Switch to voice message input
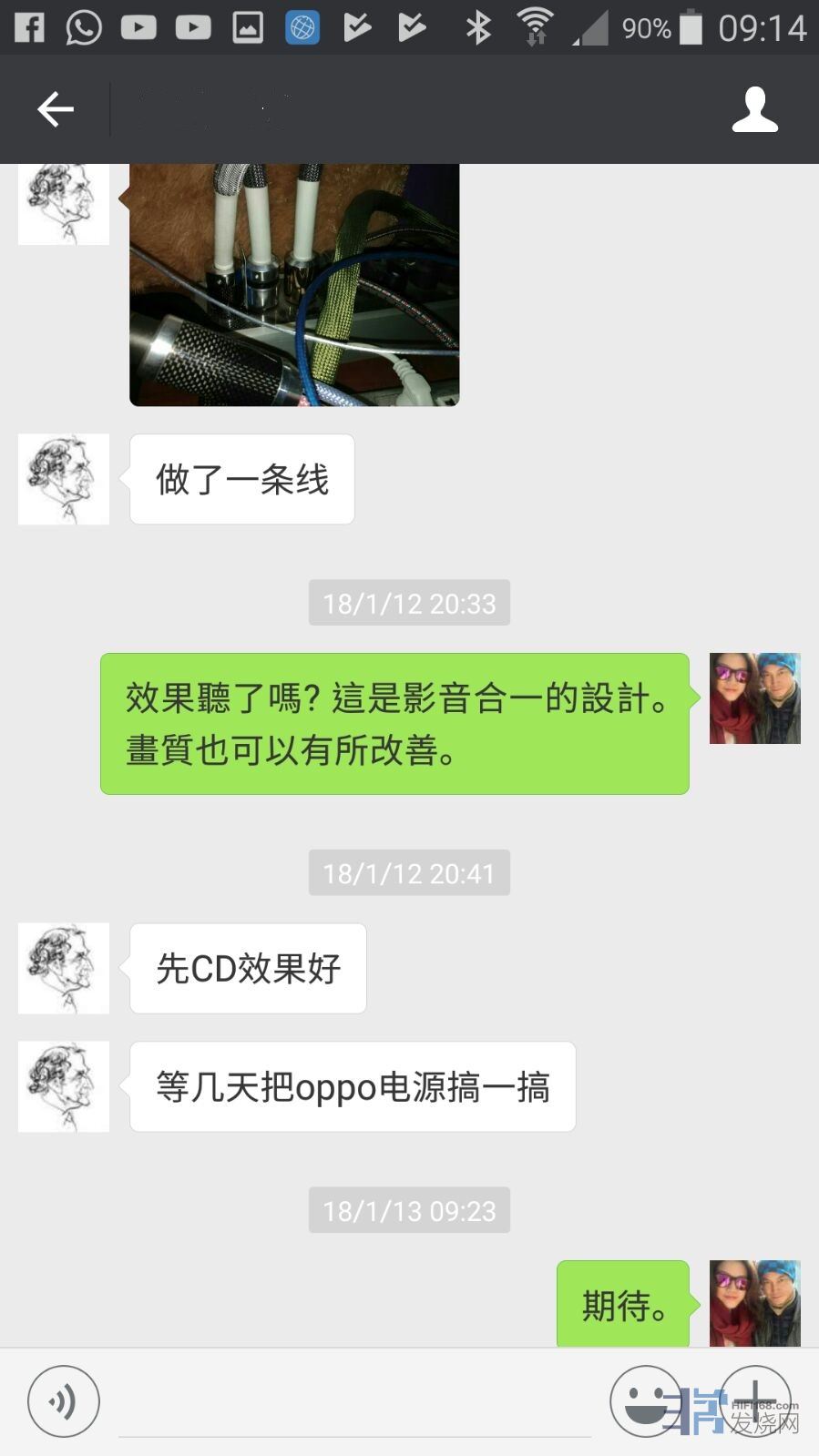The width and height of the screenshot is (819, 1456). (x=63, y=1401)
